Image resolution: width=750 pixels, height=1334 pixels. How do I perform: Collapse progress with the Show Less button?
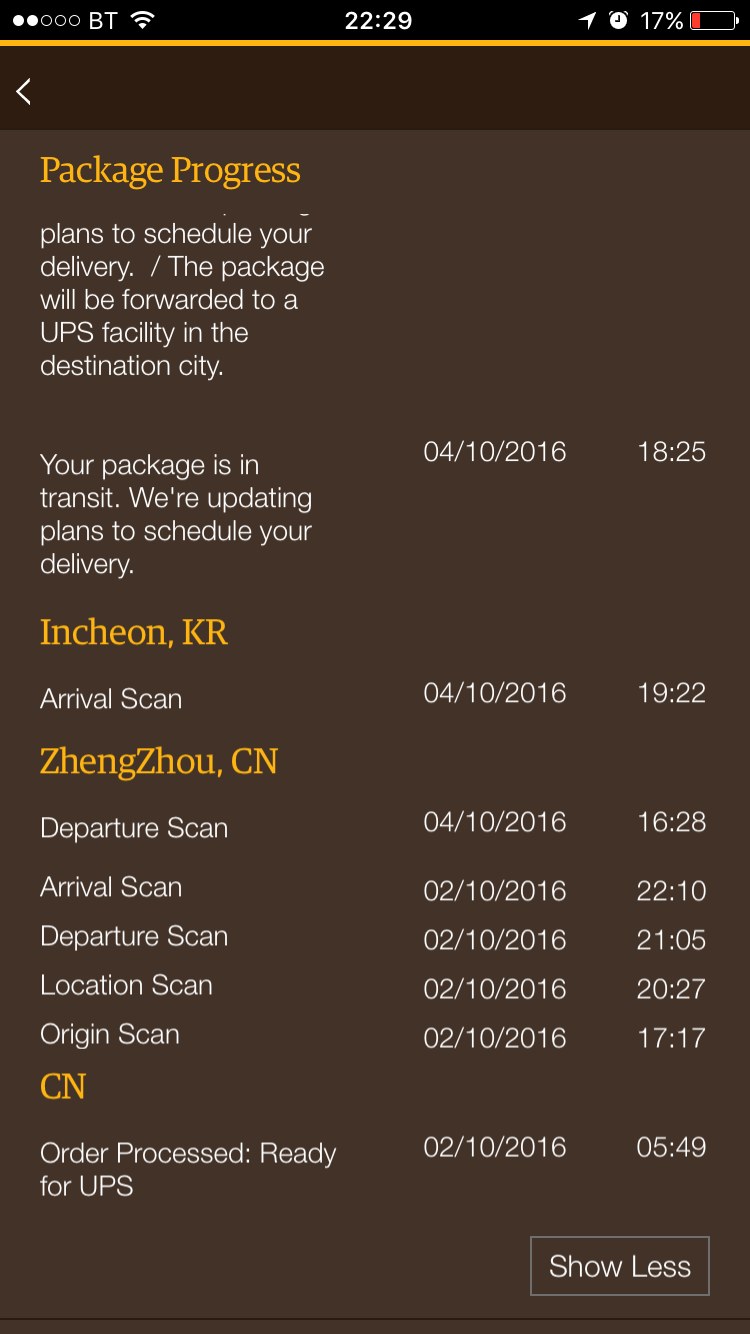click(x=620, y=1266)
